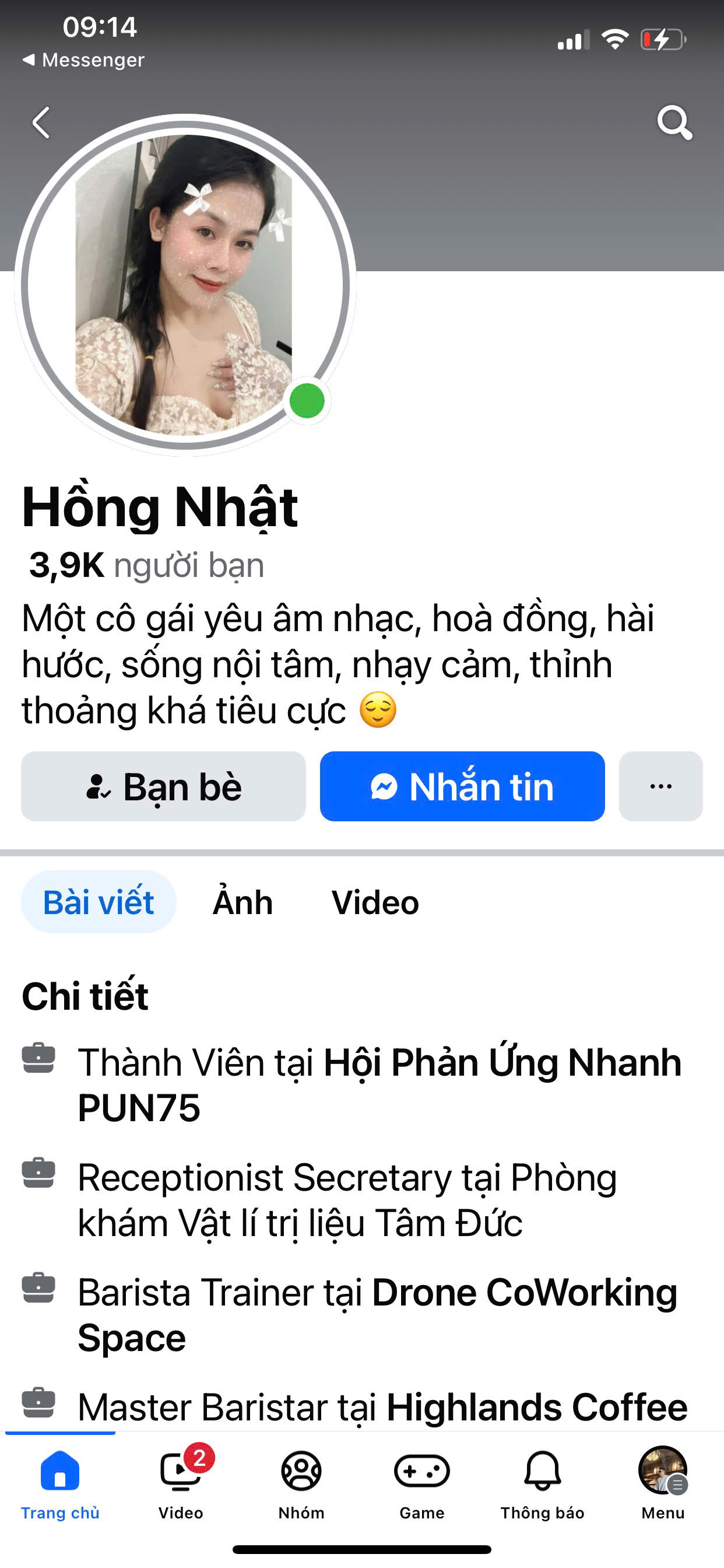Screen dimensions: 724x1568
Task: Check Thông báo notifications
Action: (x=542, y=1483)
